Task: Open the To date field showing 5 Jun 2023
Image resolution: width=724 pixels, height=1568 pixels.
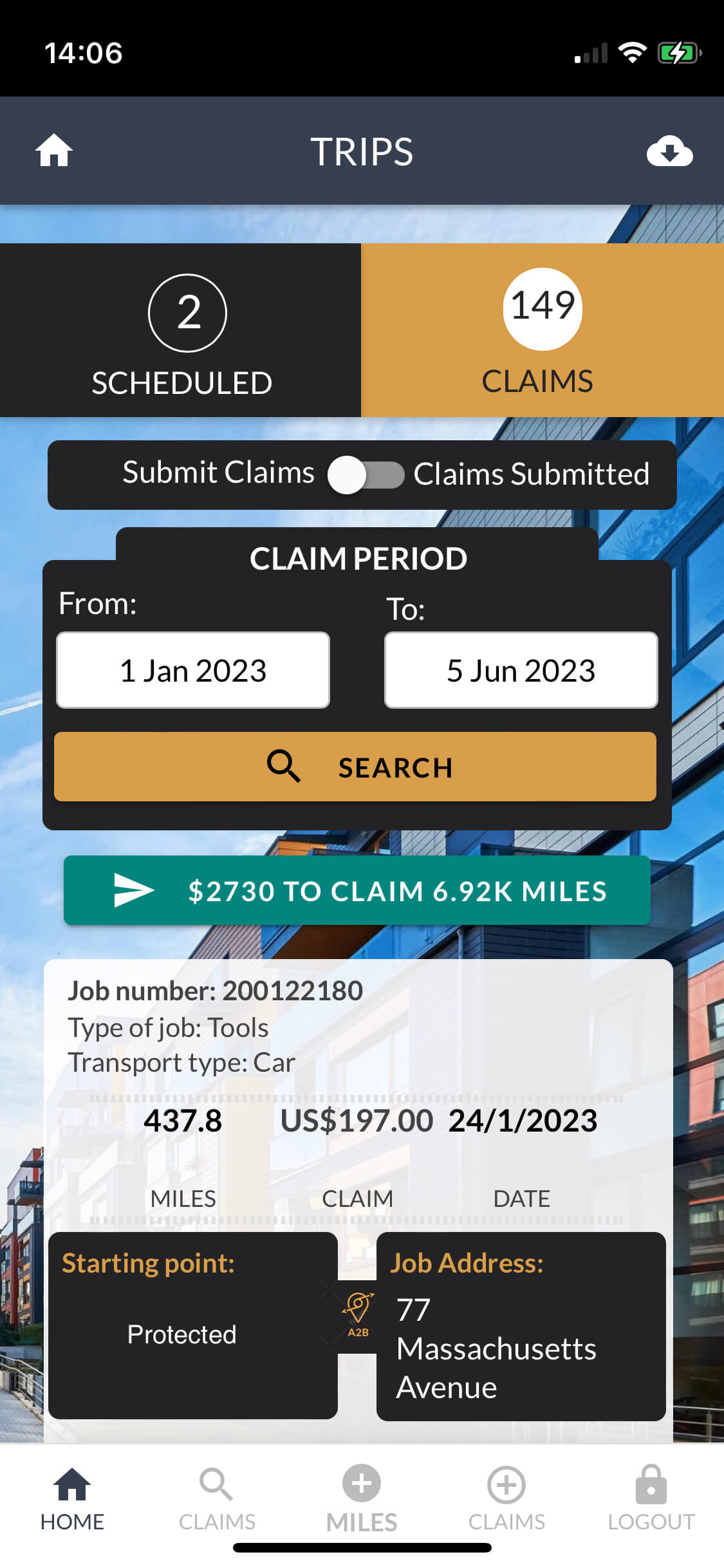Action: [520, 670]
